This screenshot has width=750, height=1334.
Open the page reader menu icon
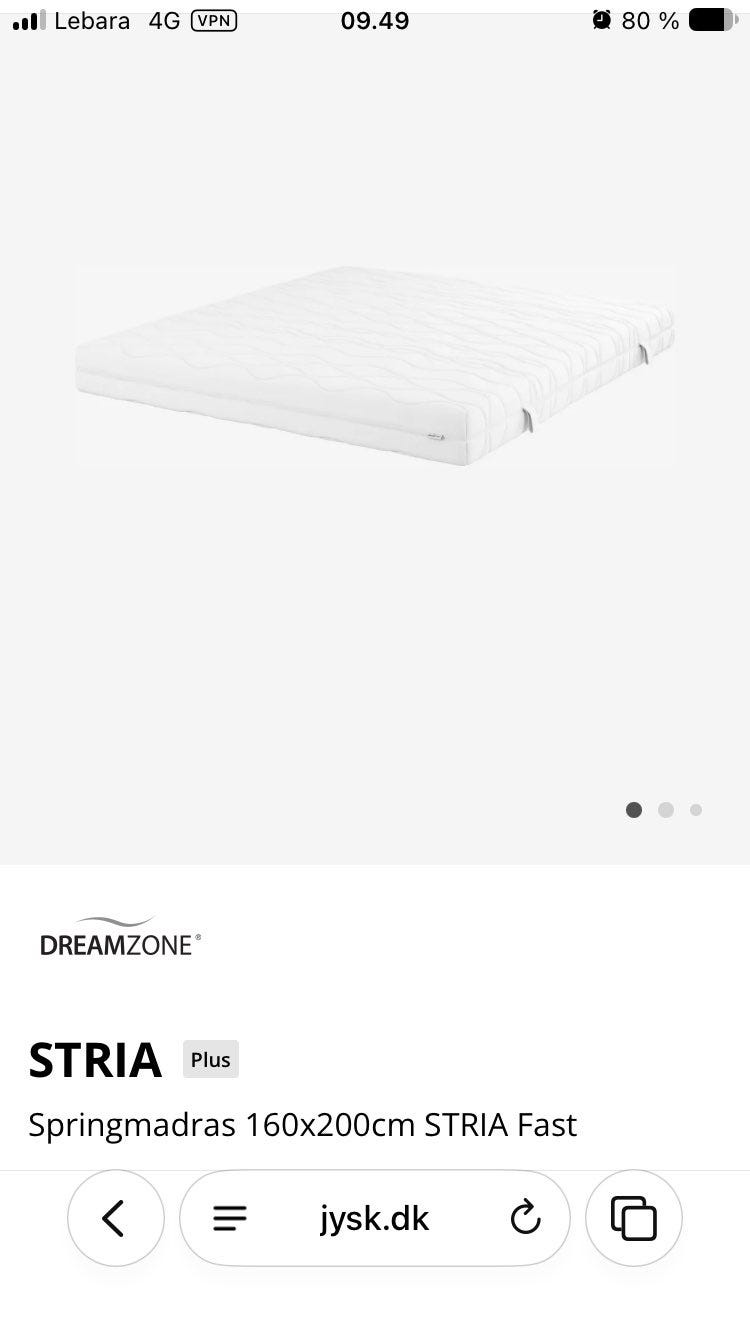pos(230,1218)
